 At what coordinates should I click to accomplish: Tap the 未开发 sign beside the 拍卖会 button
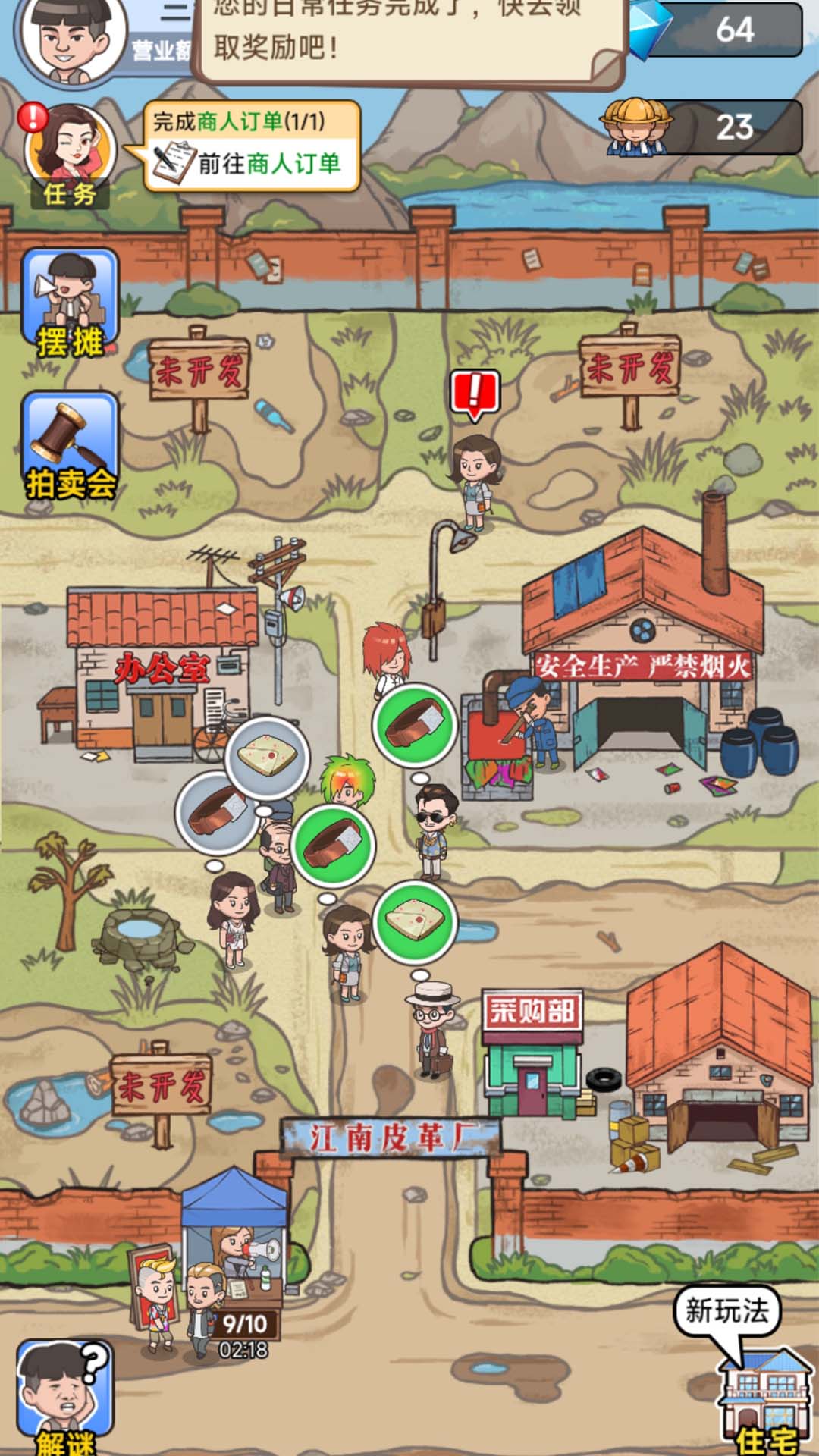(199, 372)
